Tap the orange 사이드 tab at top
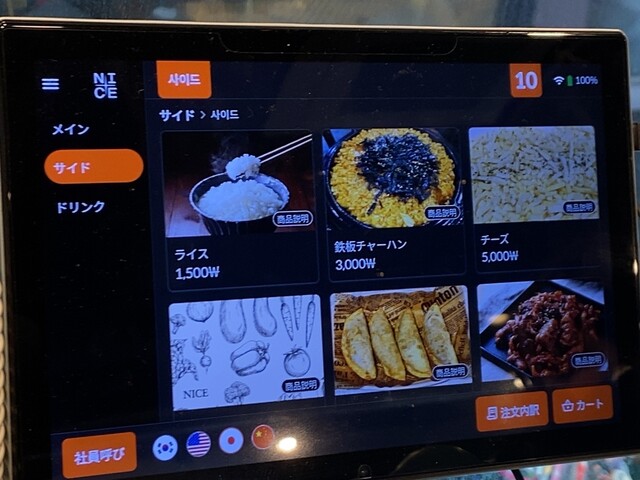 [x=184, y=80]
